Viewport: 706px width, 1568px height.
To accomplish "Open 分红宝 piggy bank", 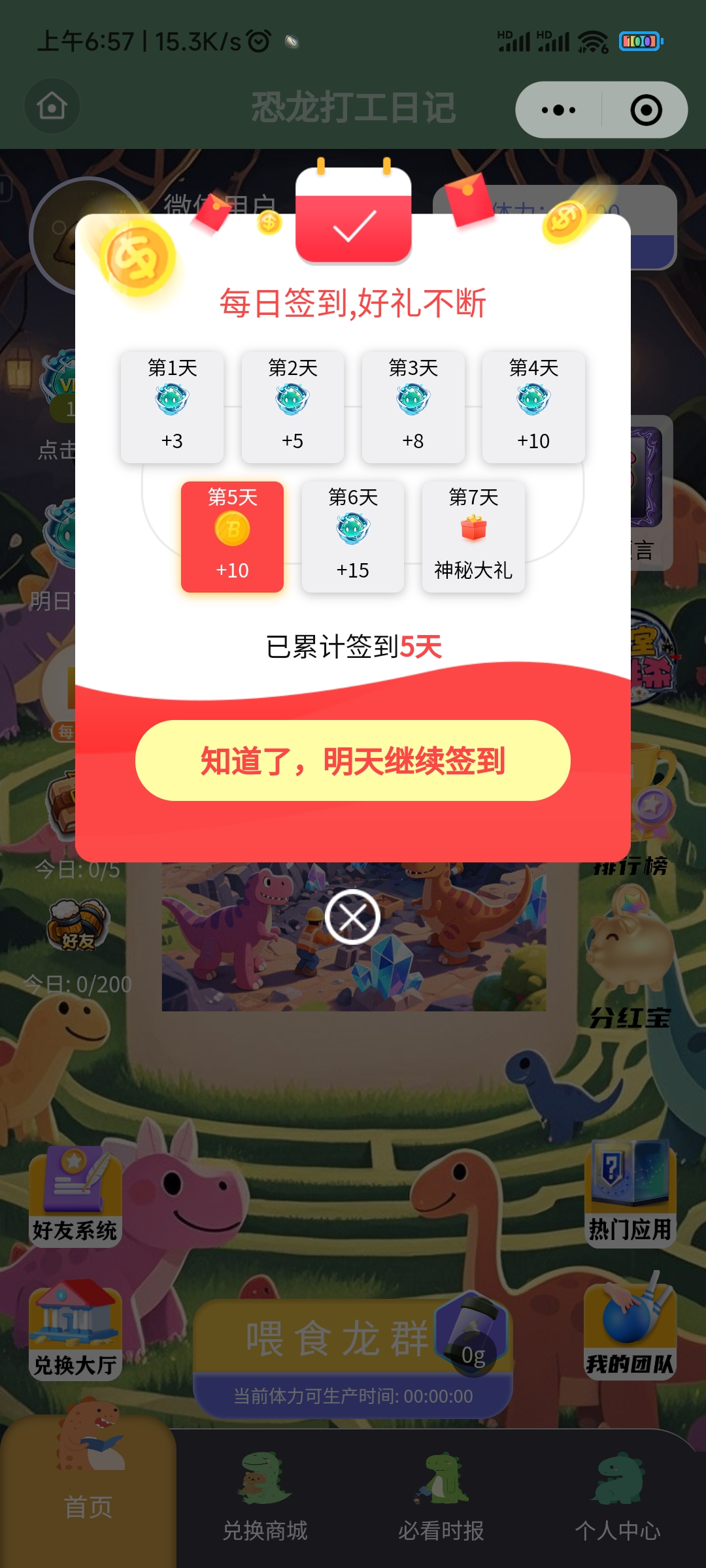I will pos(630,960).
